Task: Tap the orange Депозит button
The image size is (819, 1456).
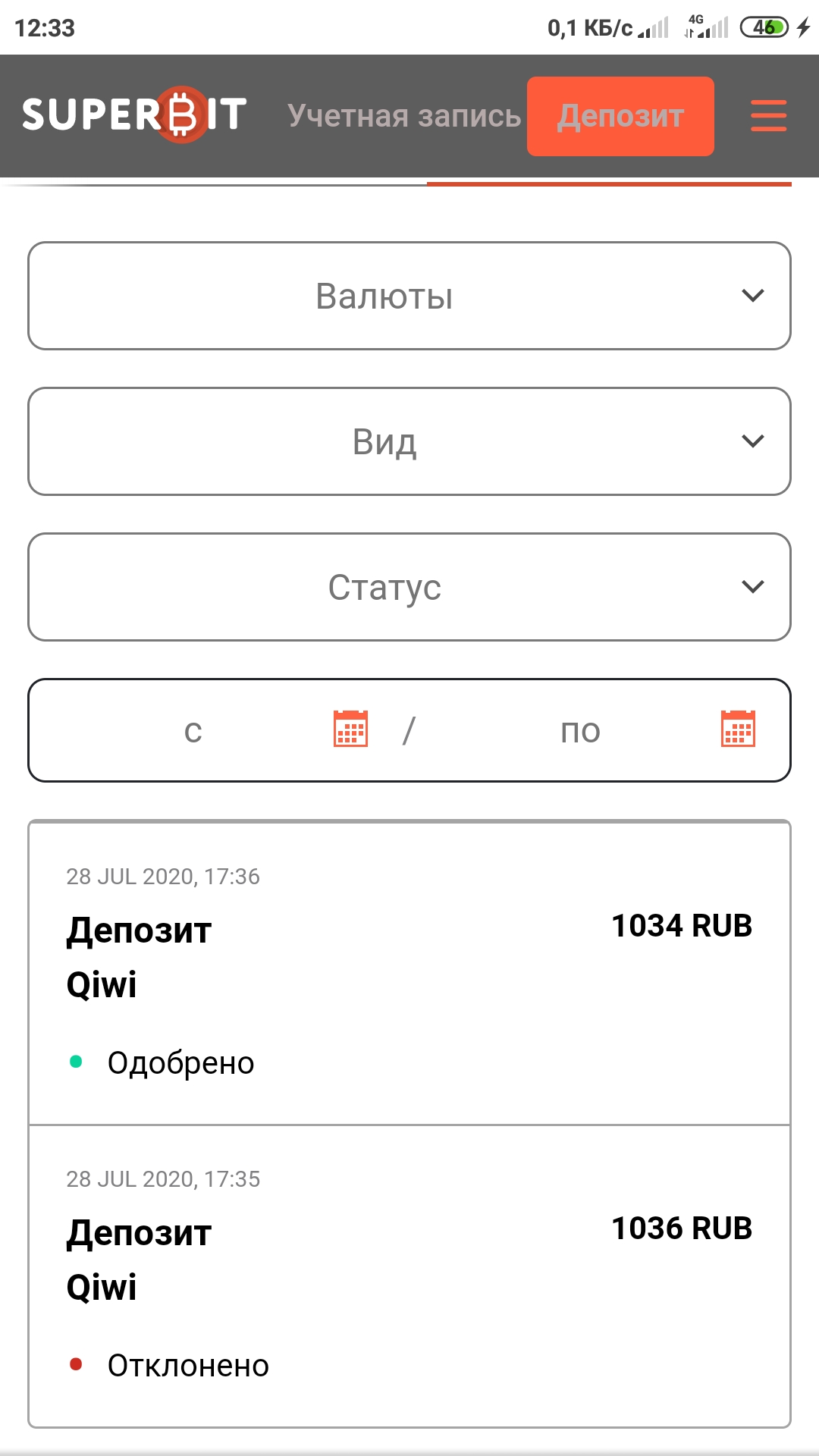Action: tap(620, 116)
